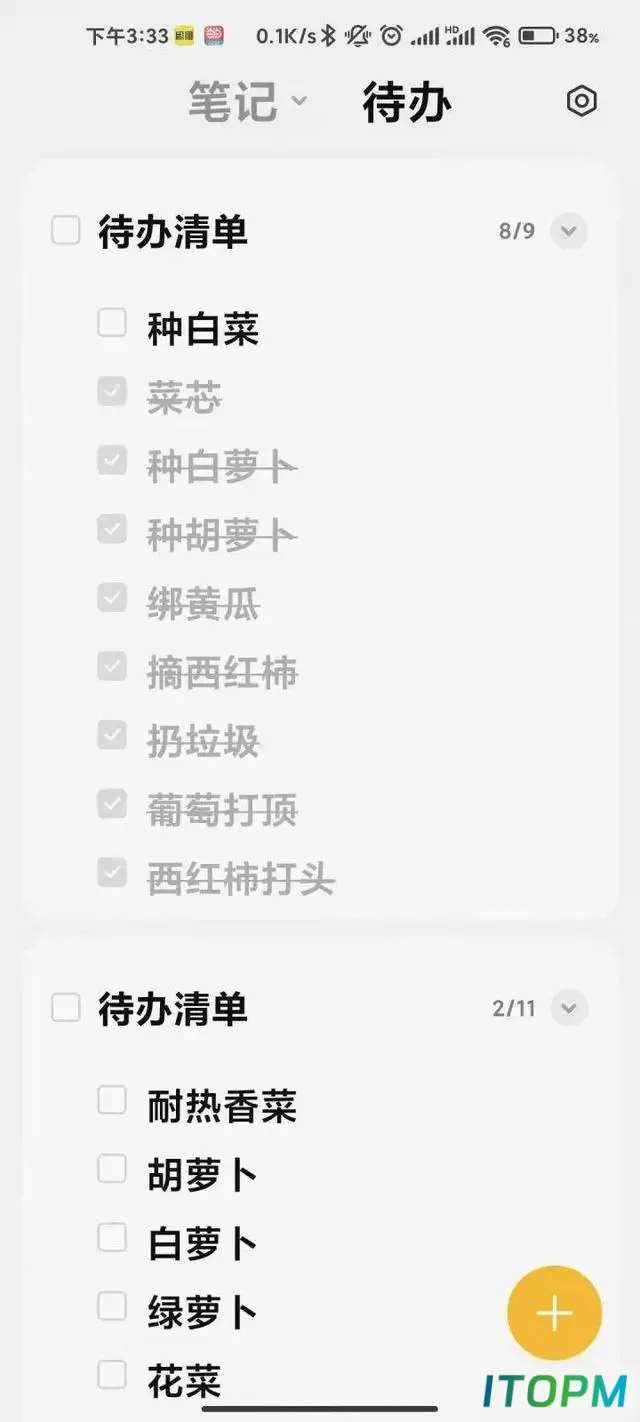This screenshot has width=640, height=1422.
Task: Uncheck the completed 菜芯 item
Action: (112, 392)
